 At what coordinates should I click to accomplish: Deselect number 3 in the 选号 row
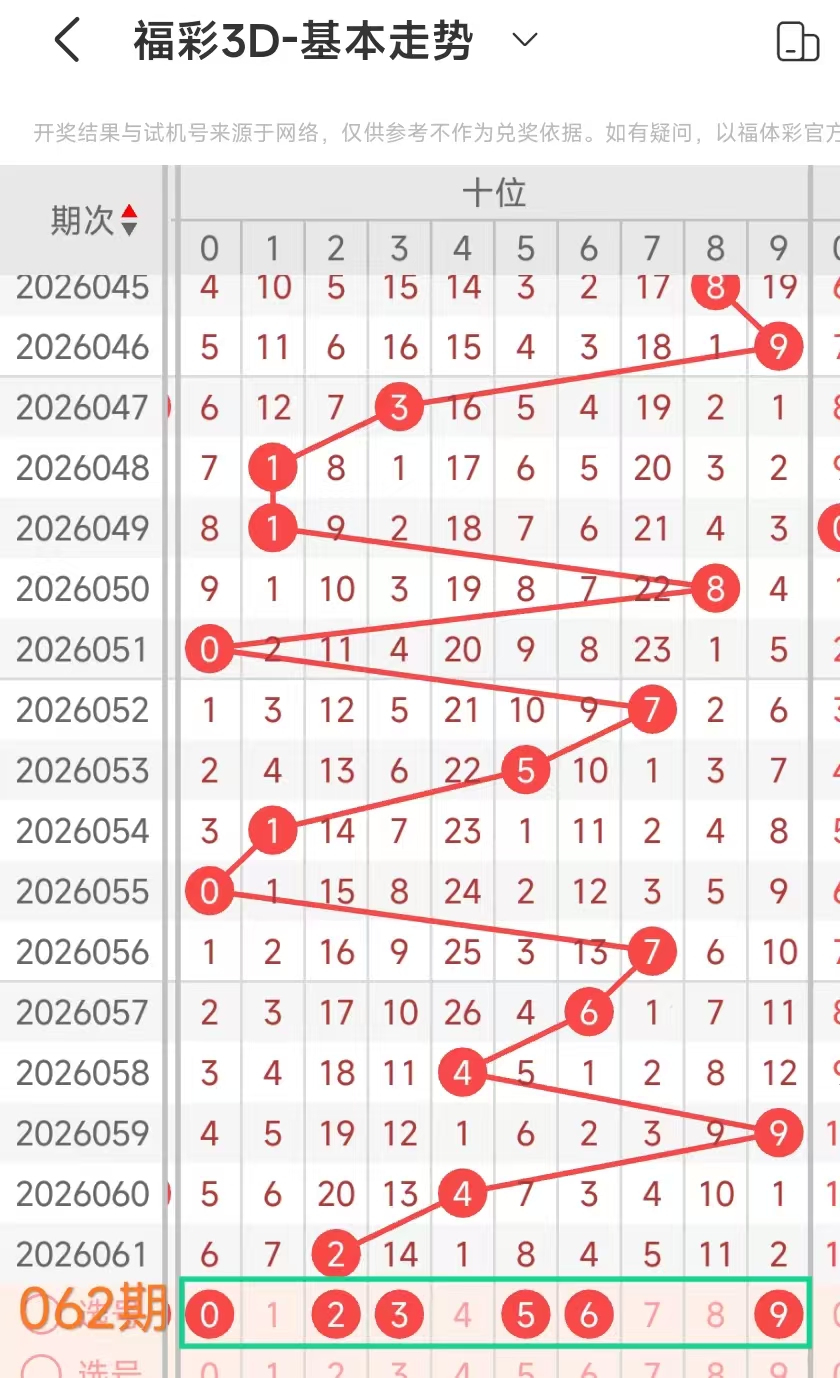coord(399,1314)
